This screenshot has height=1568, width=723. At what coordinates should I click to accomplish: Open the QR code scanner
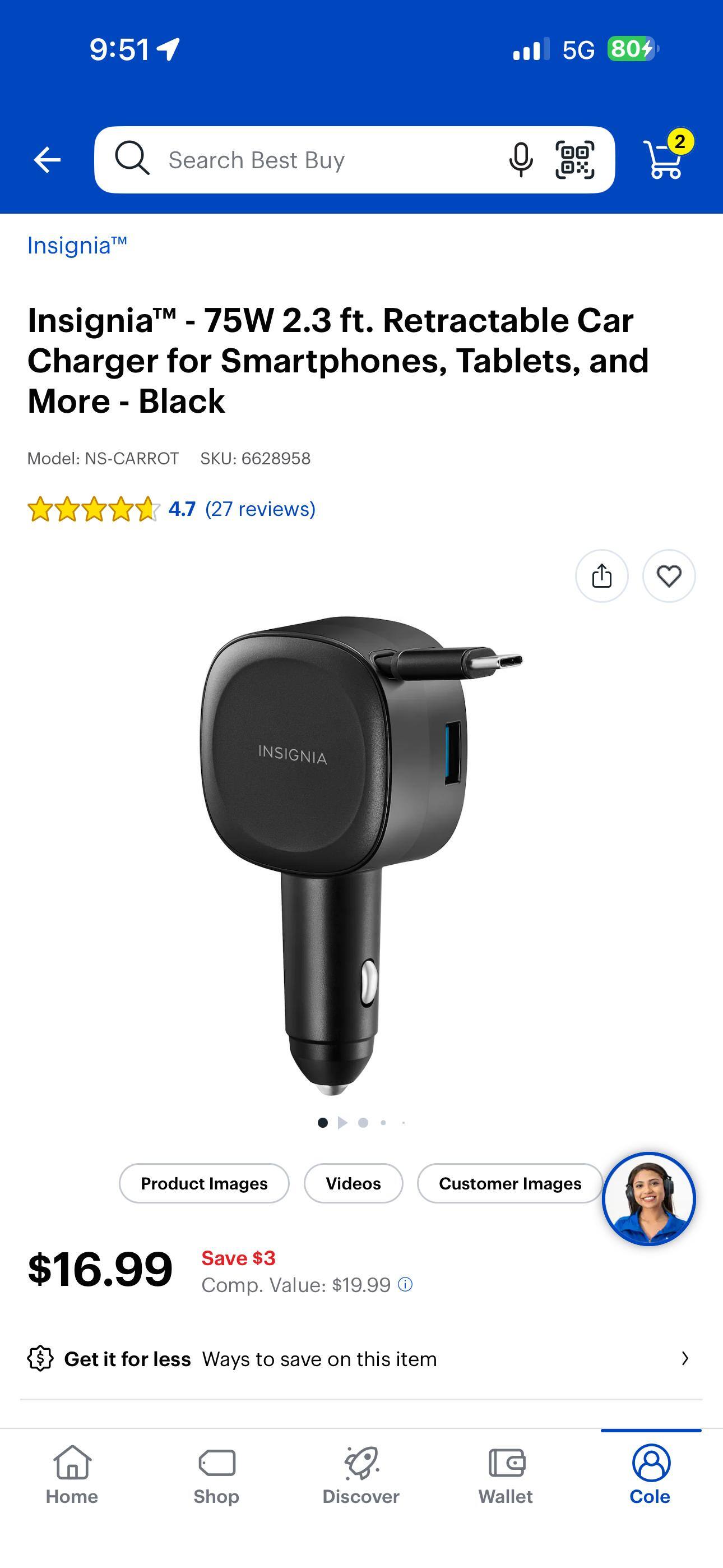pos(574,160)
